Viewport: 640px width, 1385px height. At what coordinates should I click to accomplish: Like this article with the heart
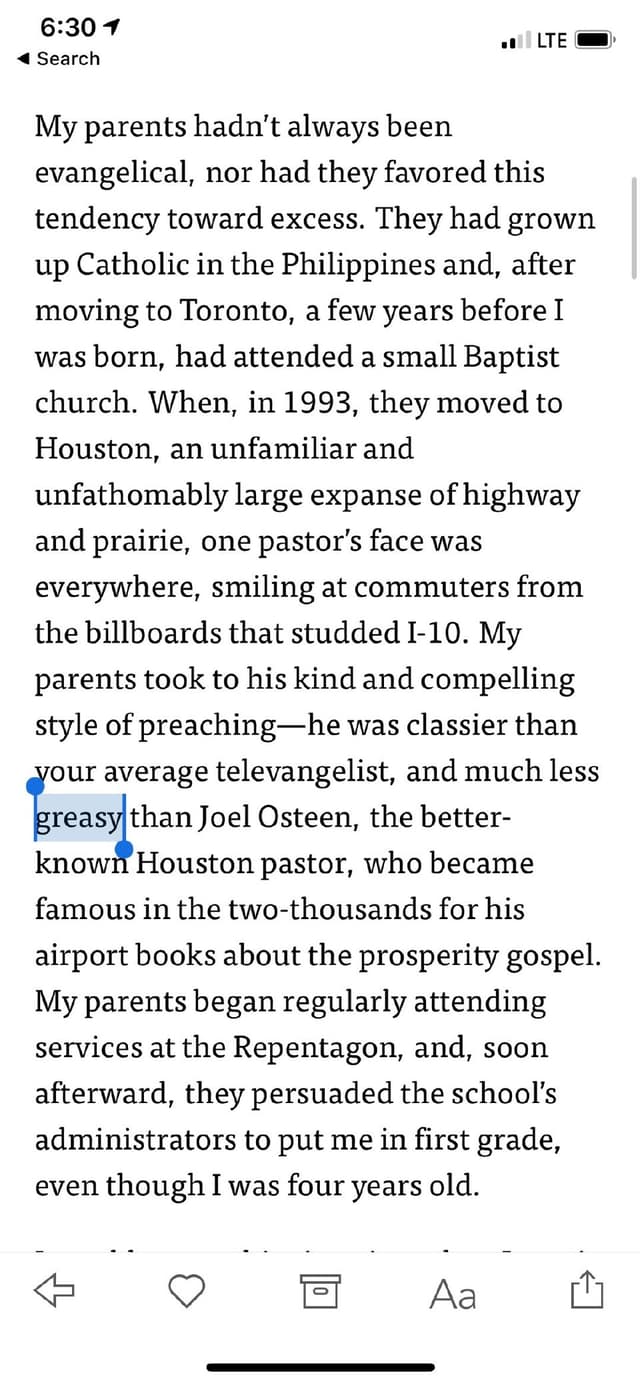point(185,1292)
